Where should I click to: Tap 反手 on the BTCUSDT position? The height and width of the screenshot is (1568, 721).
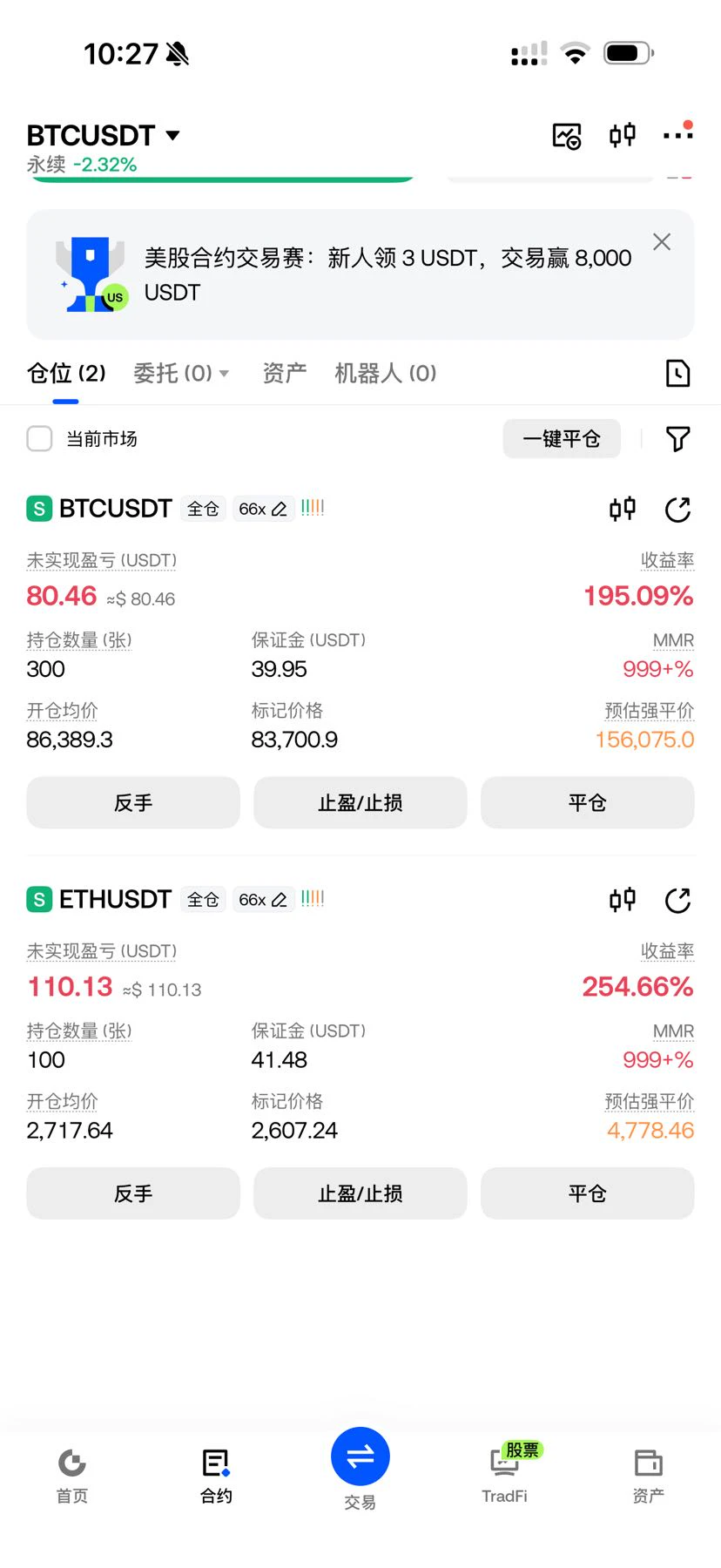[x=133, y=802]
